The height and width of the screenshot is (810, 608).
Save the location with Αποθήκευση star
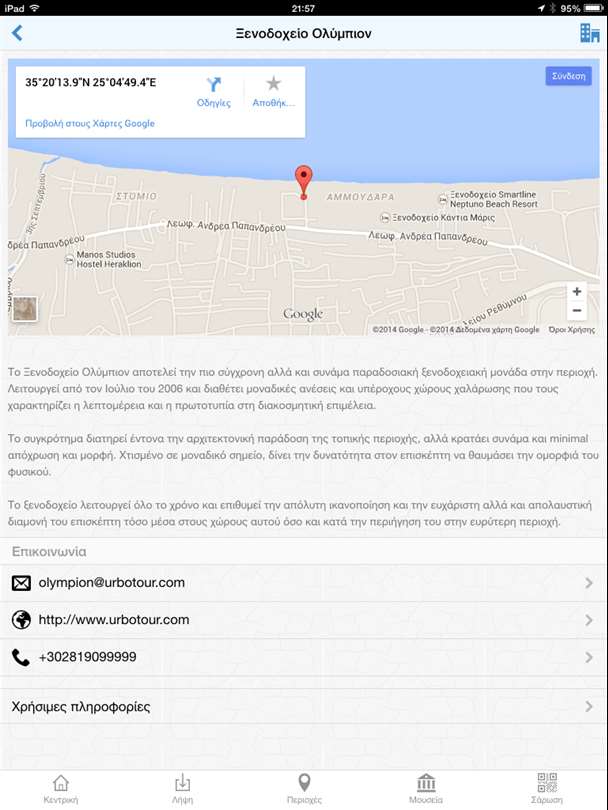[x=273, y=90]
